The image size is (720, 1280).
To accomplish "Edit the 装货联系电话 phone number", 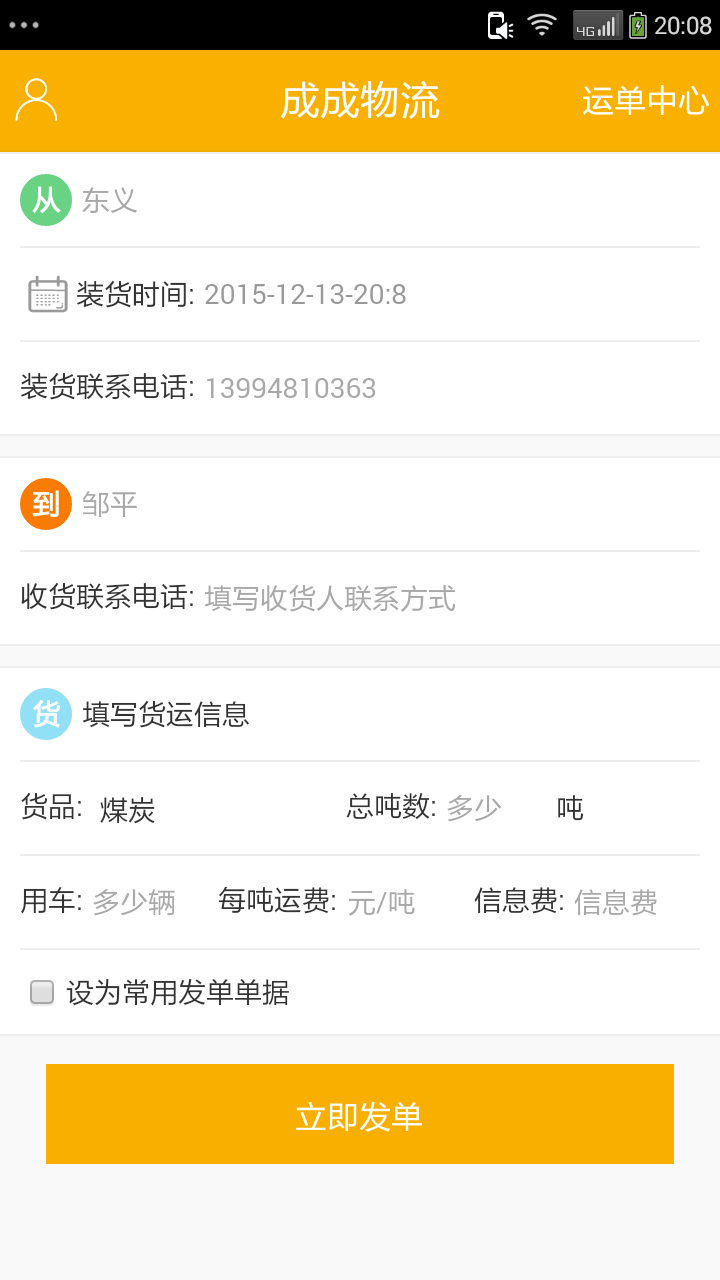I will pos(290,388).
